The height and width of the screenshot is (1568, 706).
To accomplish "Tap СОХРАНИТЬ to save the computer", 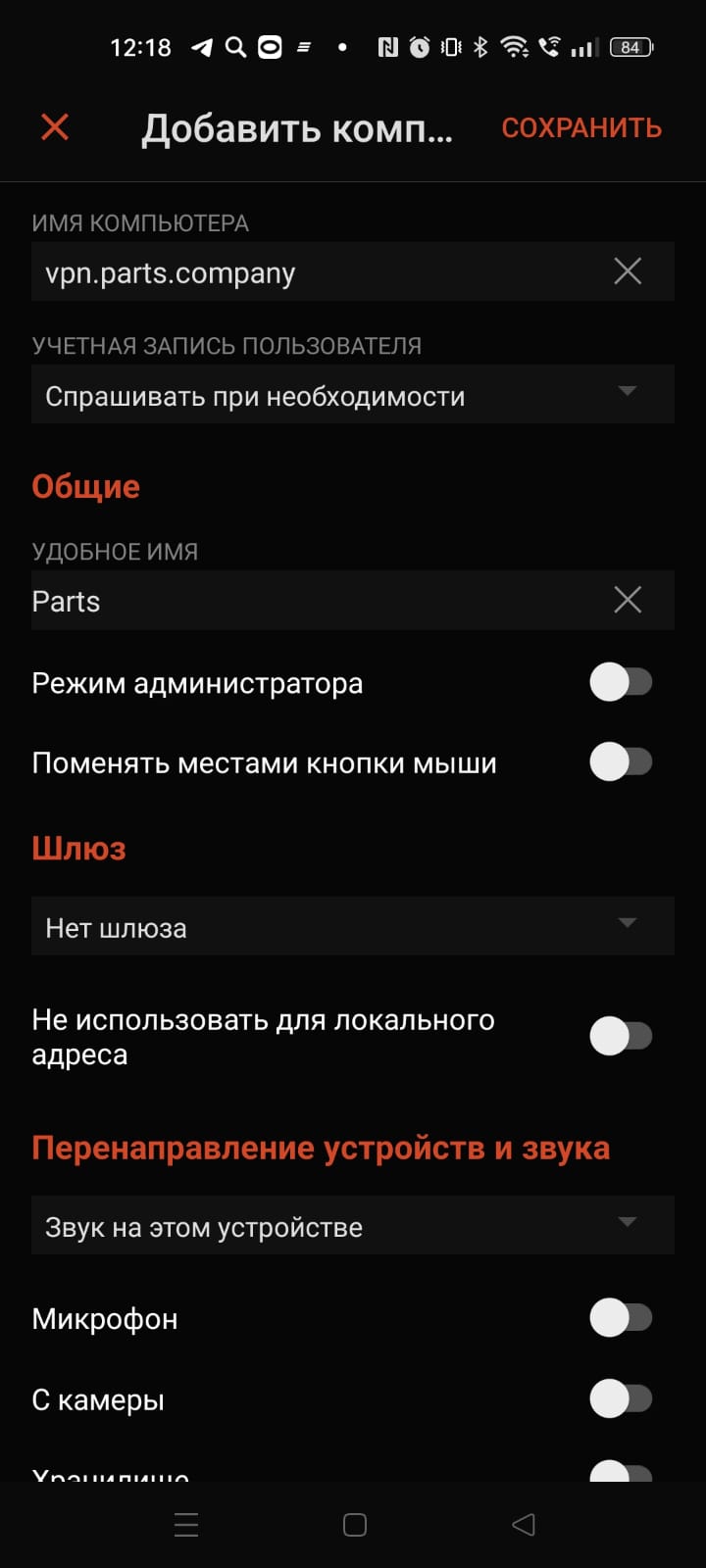I will coord(581,128).
